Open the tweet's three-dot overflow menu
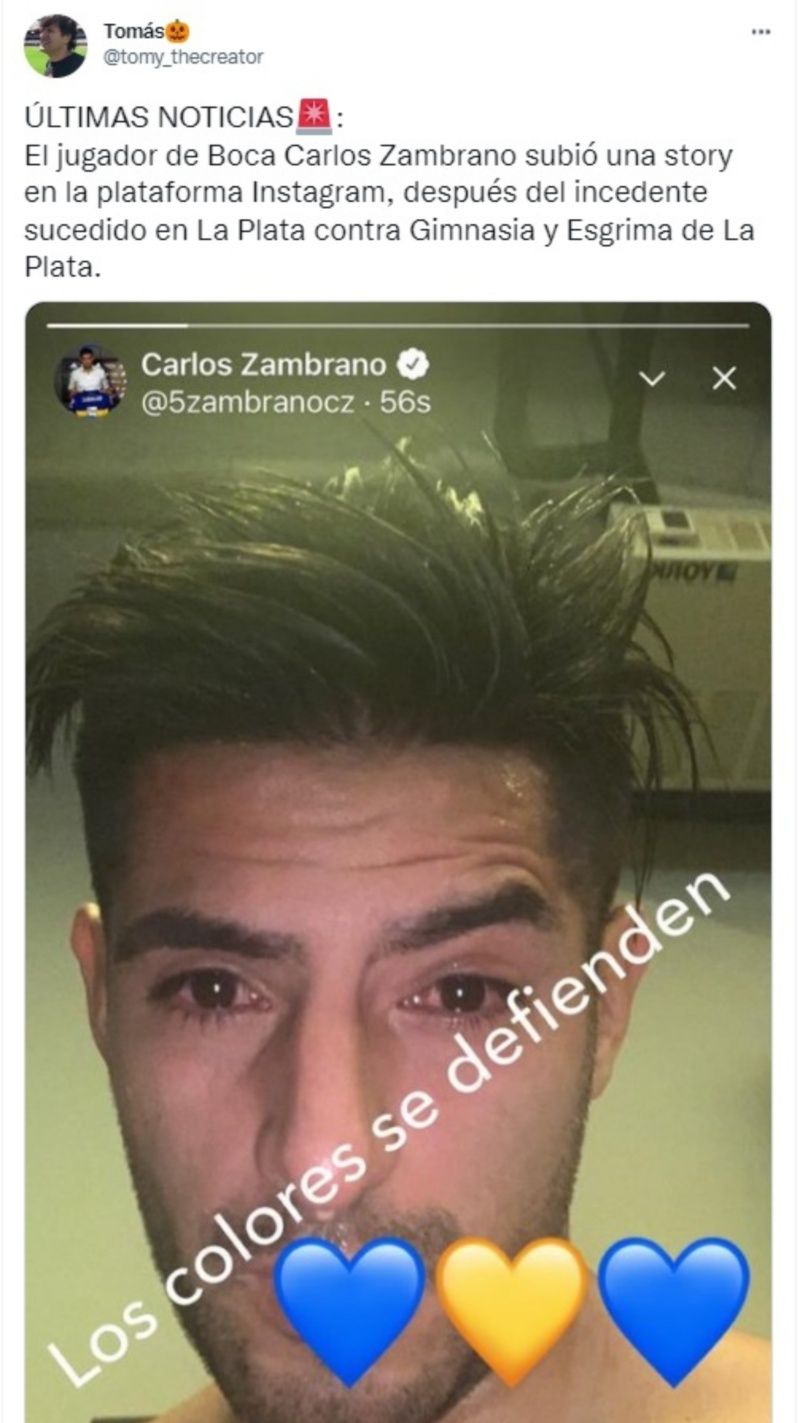 tap(761, 32)
